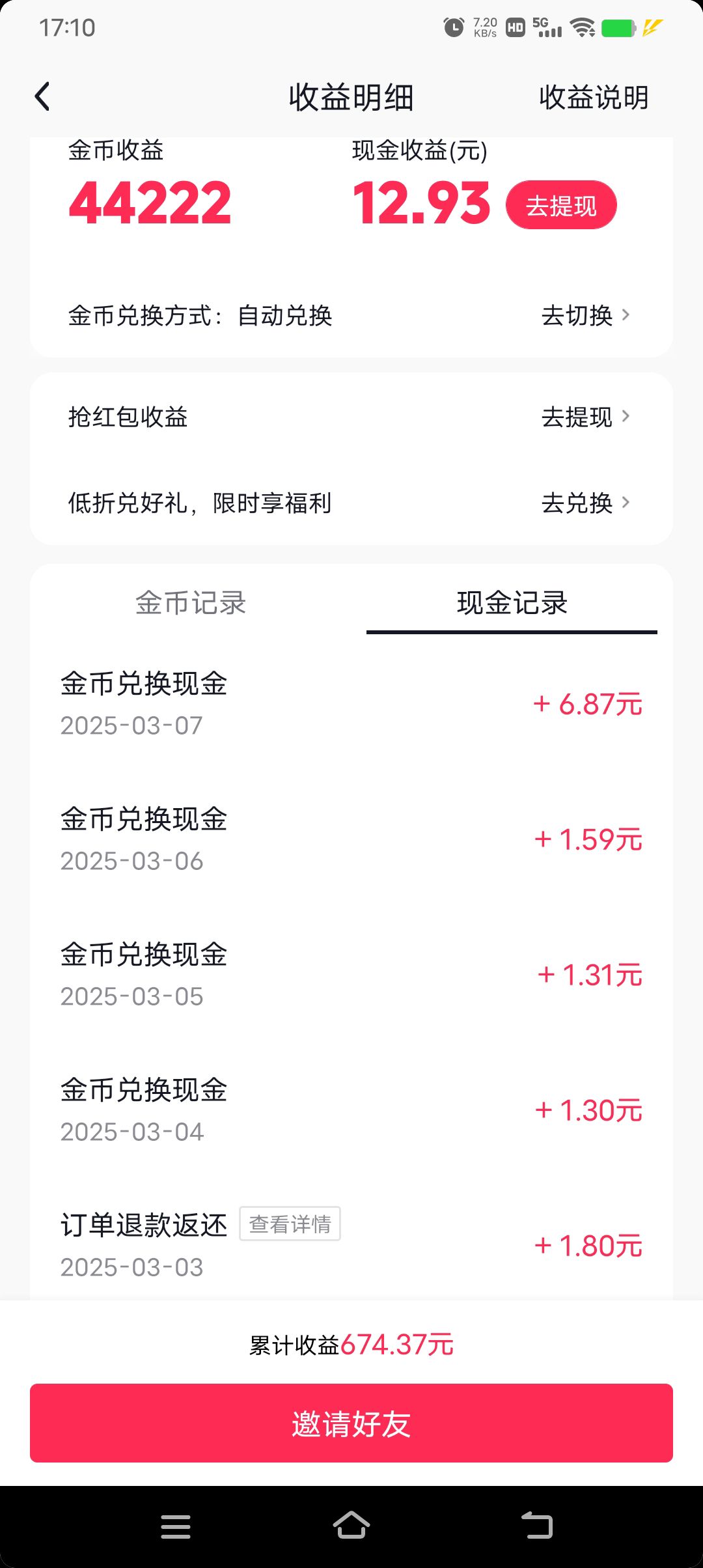Open 去切换 to change coin exchange method

pos(586,316)
